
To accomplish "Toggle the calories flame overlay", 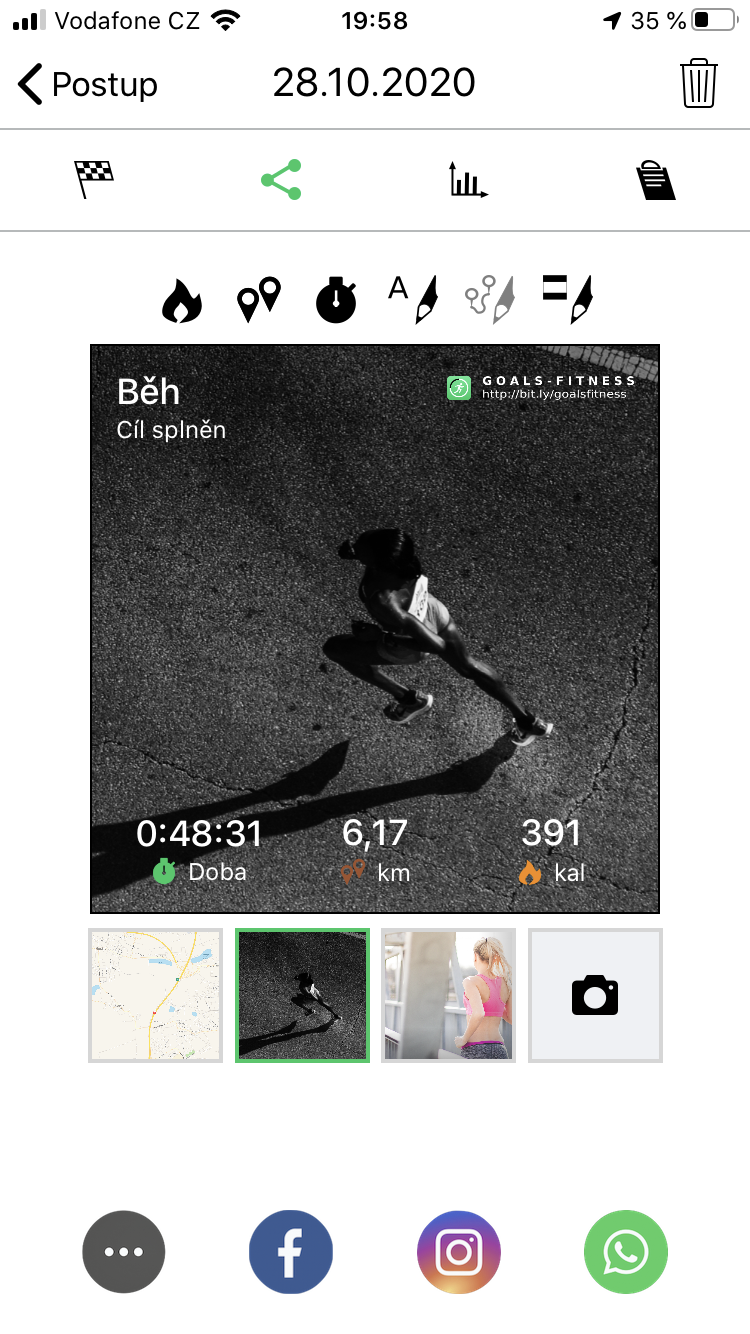I will pos(182,300).
